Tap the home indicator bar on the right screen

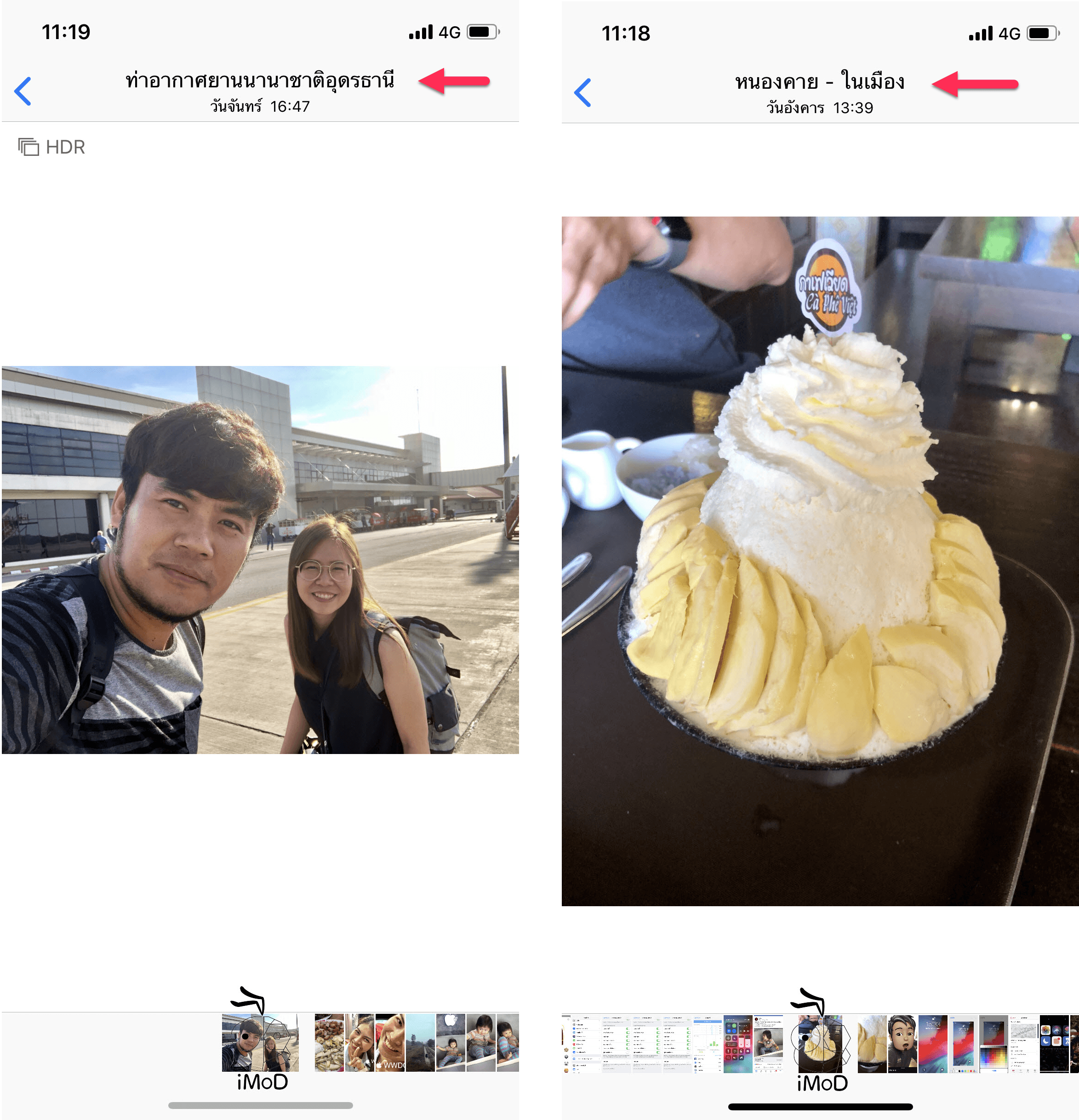820,1106
